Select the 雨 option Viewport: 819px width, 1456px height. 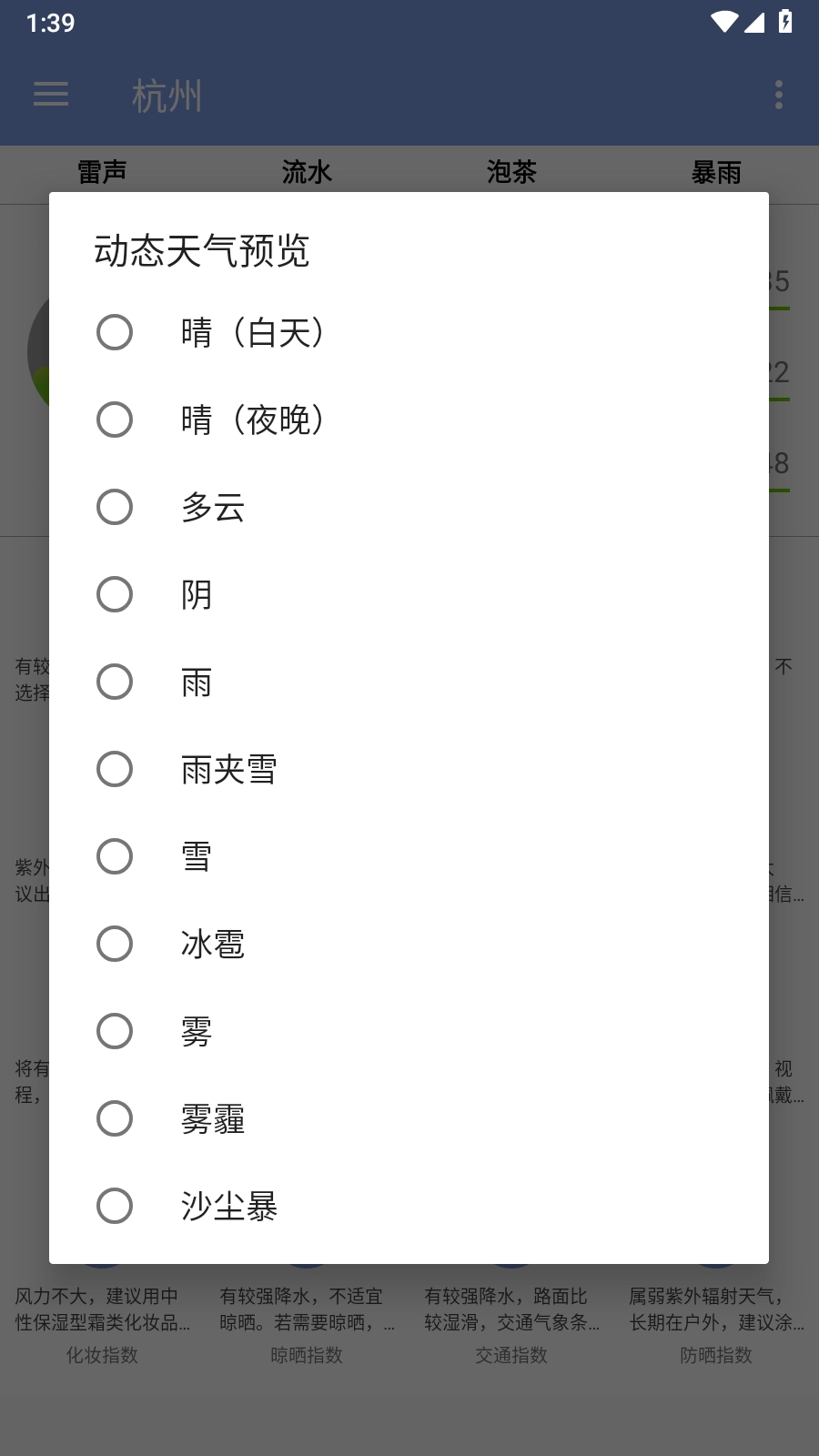pyautogui.click(x=409, y=682)
